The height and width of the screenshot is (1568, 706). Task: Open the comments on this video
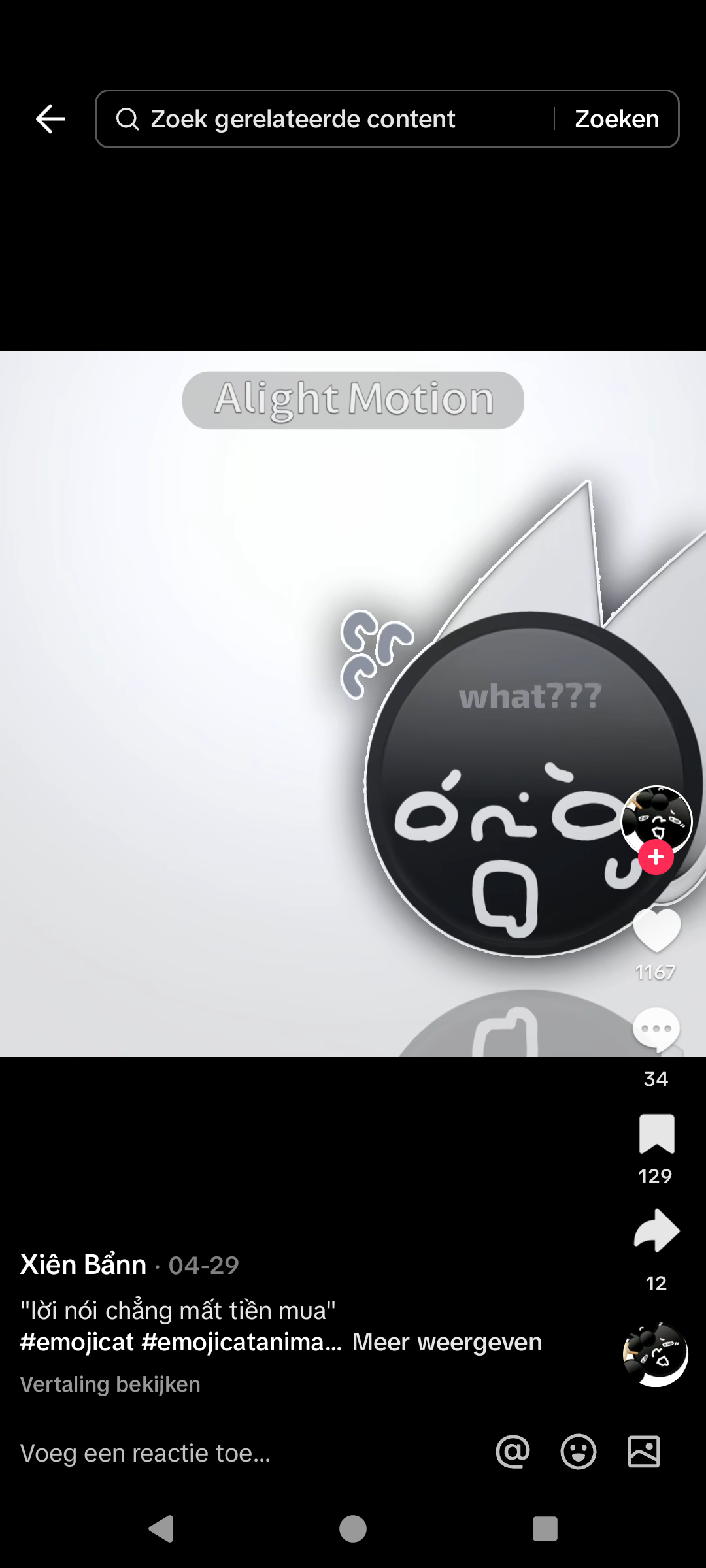(656, 1030)
